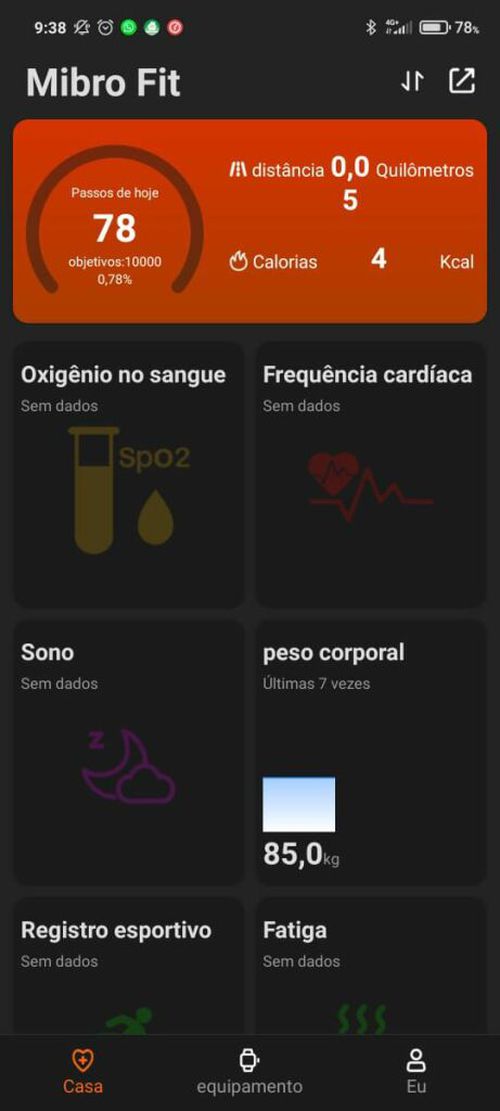500x1111 pixels.
Task: Switch to the equipamento tab
Action: coord(249,1073)
